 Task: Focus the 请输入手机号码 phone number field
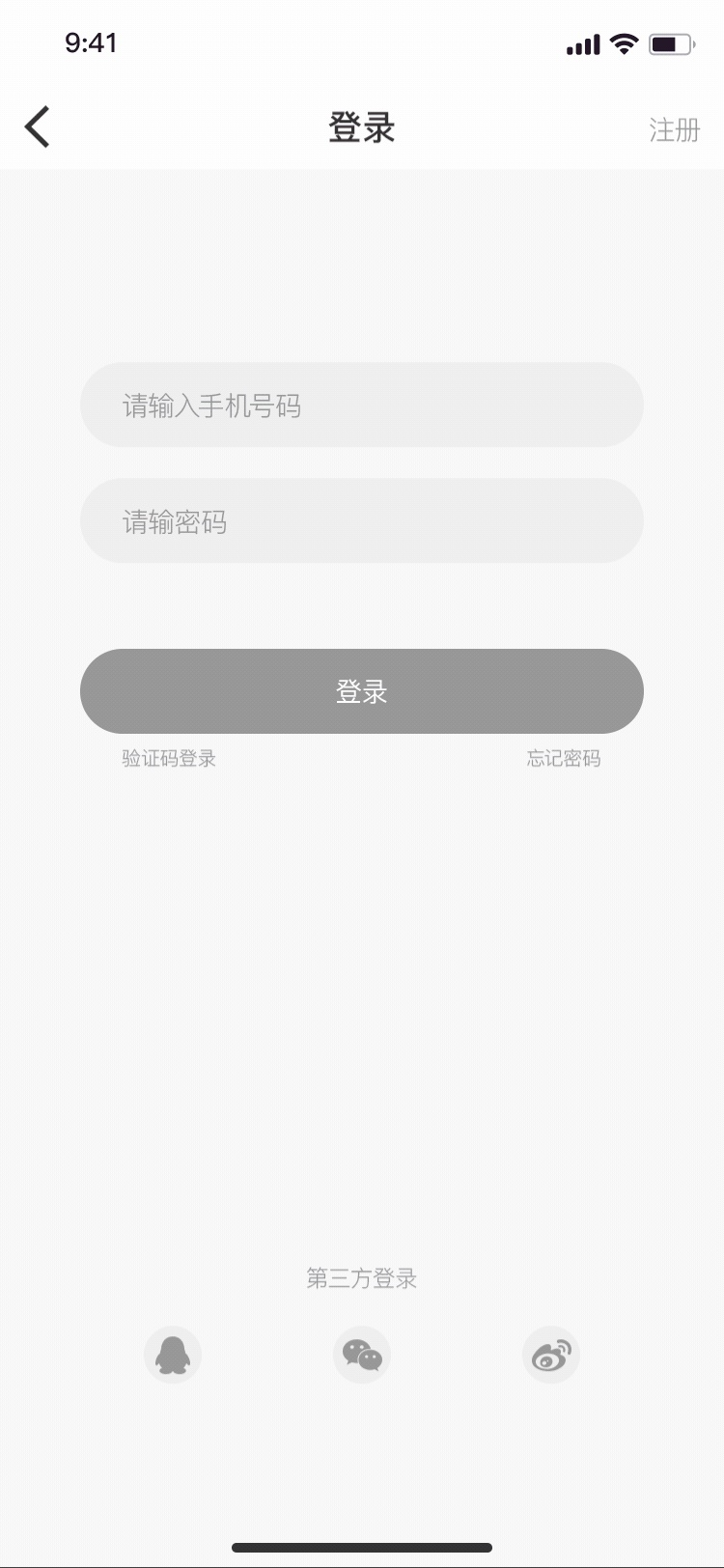click(x=361, y=406)
